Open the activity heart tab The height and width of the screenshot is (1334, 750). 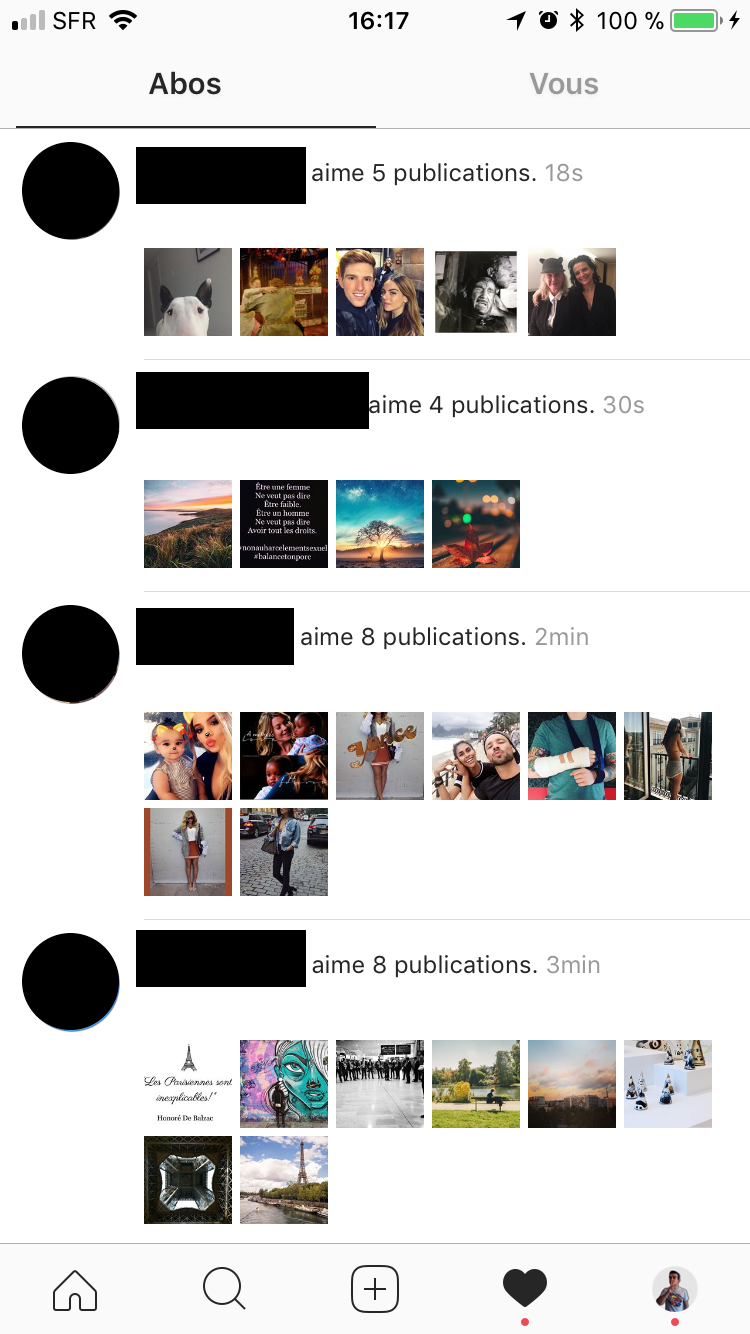[525, 1288]
